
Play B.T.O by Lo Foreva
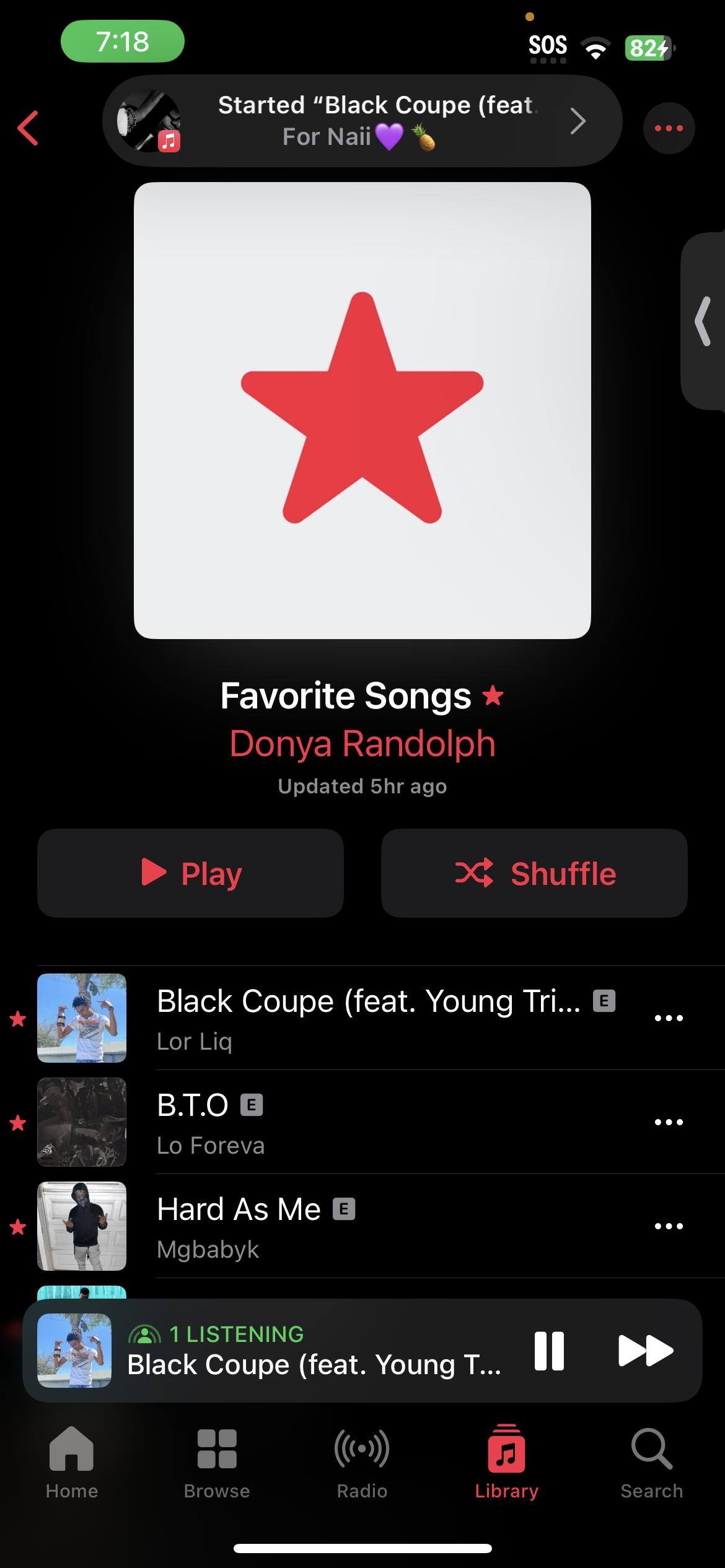368,1122
